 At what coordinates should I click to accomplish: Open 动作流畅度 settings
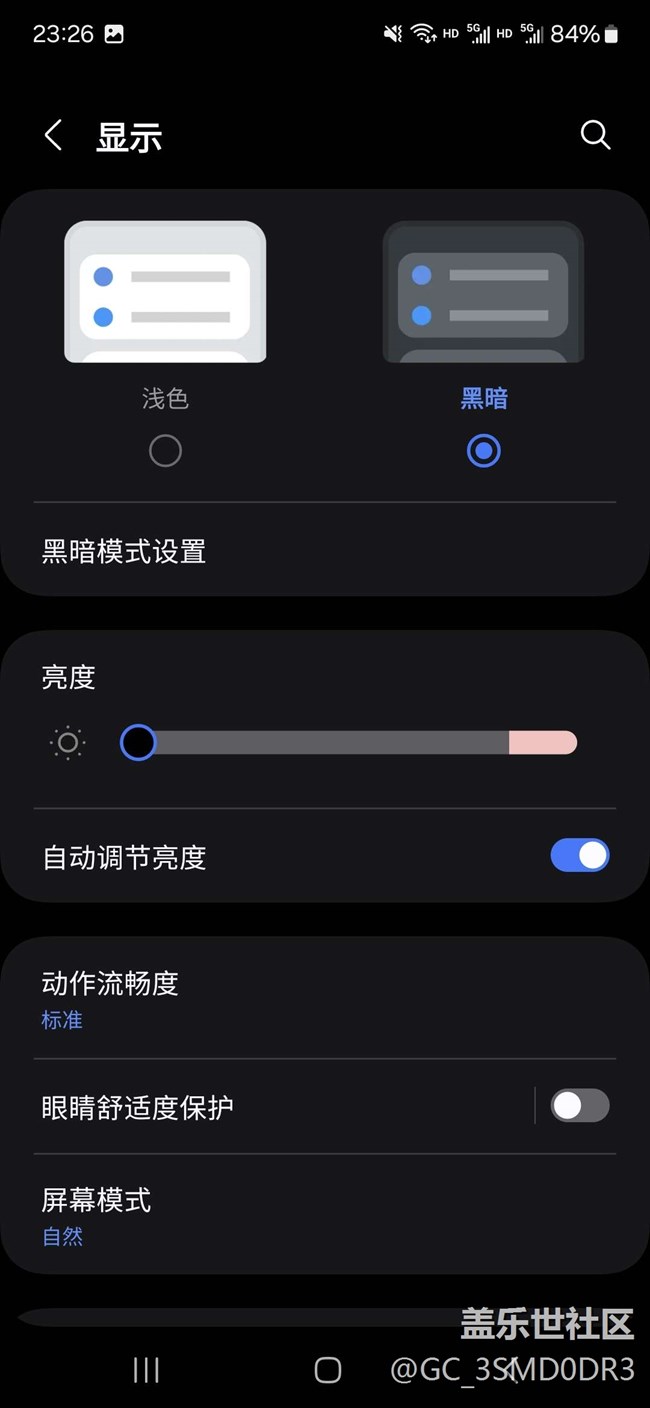[x=110, y=998]
